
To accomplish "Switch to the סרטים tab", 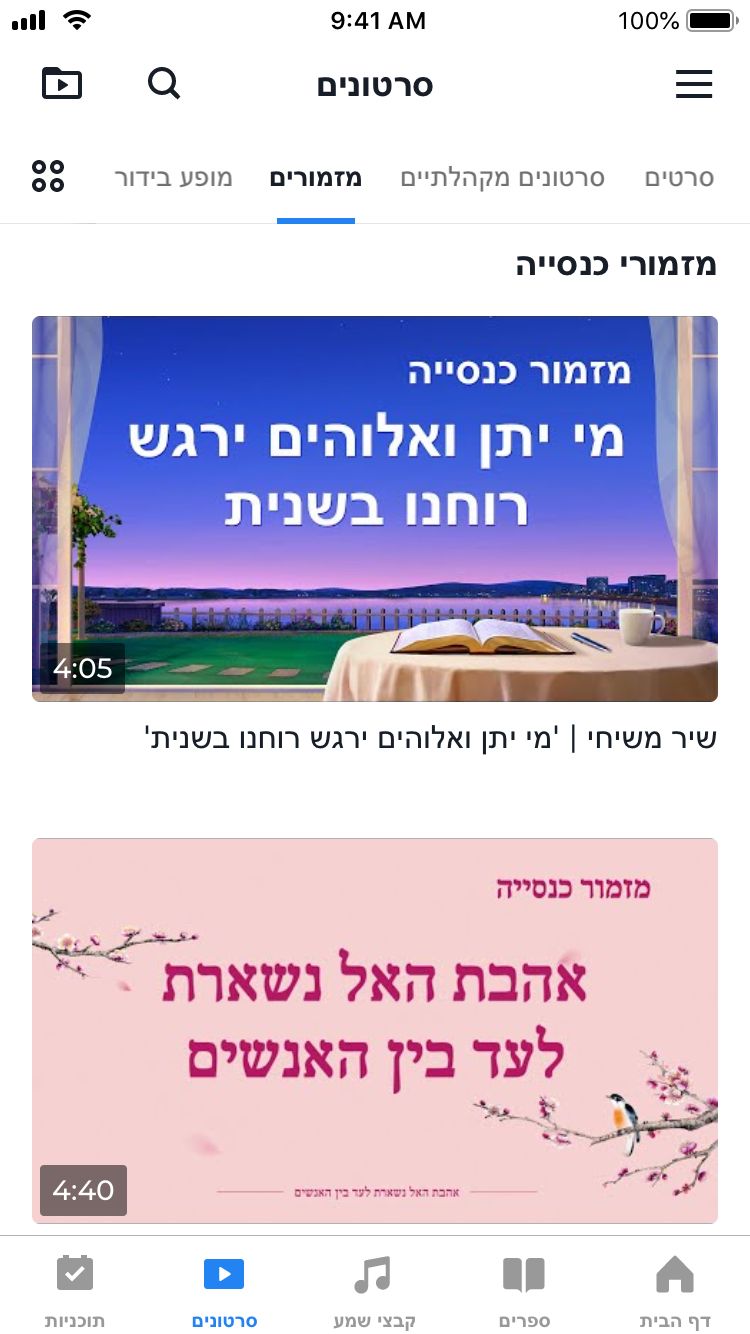I will (679, 179).
